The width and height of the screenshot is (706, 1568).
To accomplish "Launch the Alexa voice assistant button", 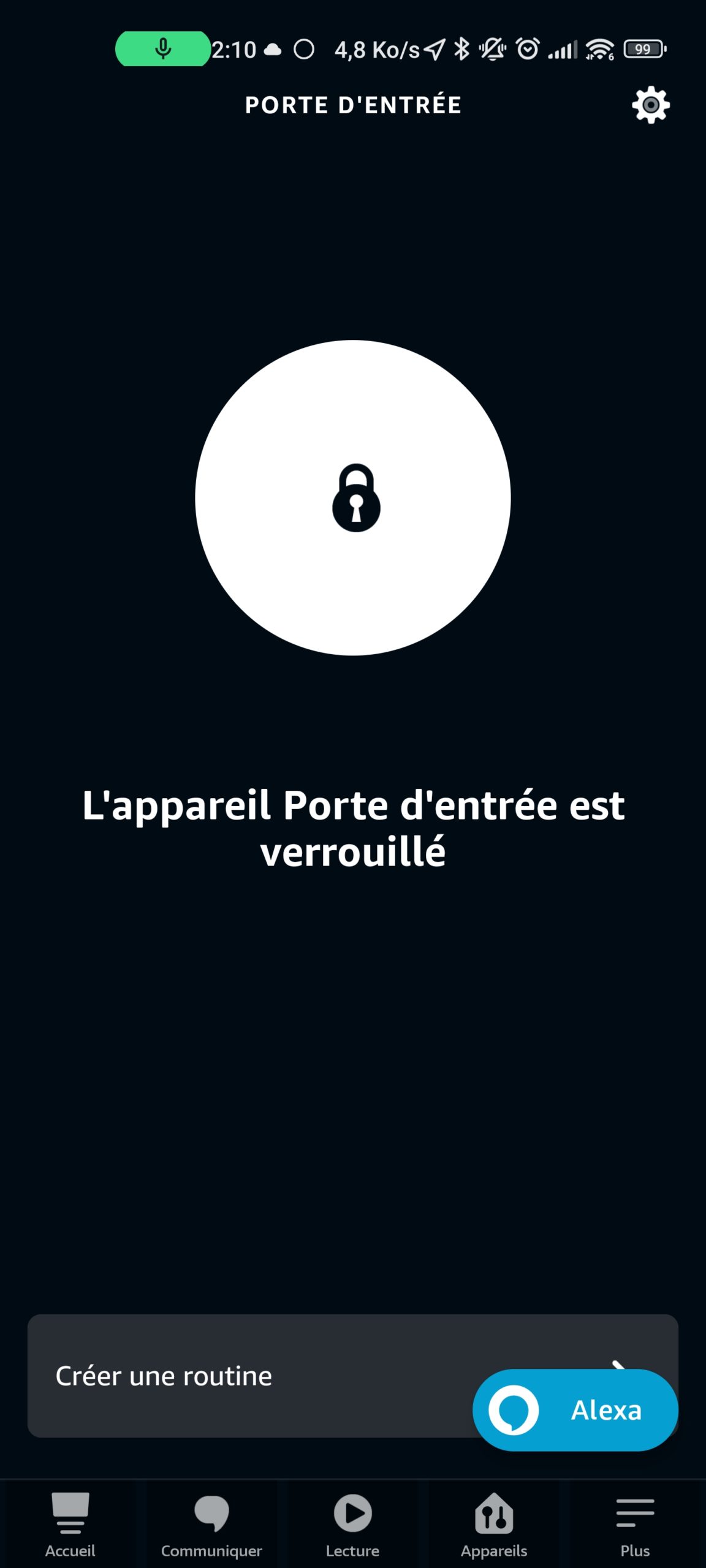I will 575,1410.
